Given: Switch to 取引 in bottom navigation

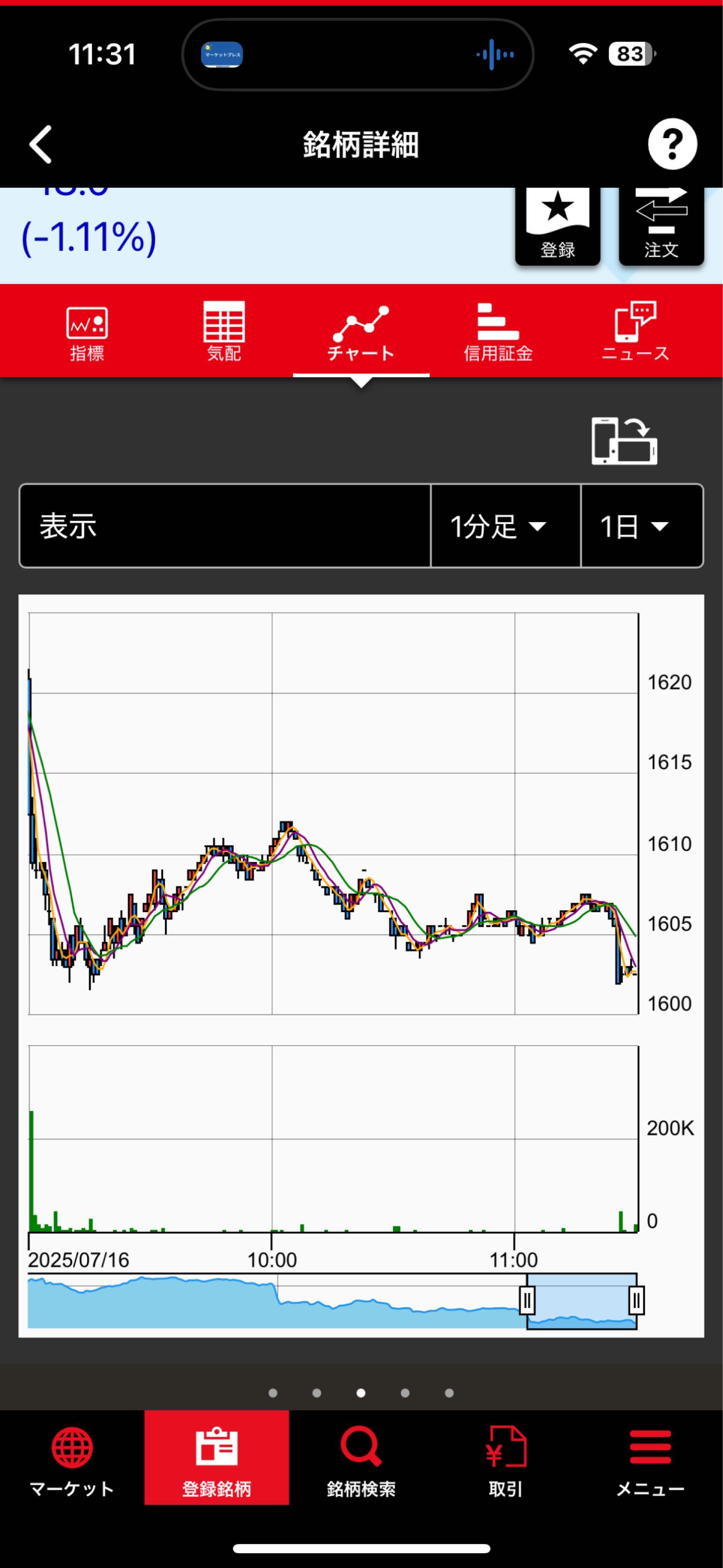Looking at the screenshot, I should 505,1458.
